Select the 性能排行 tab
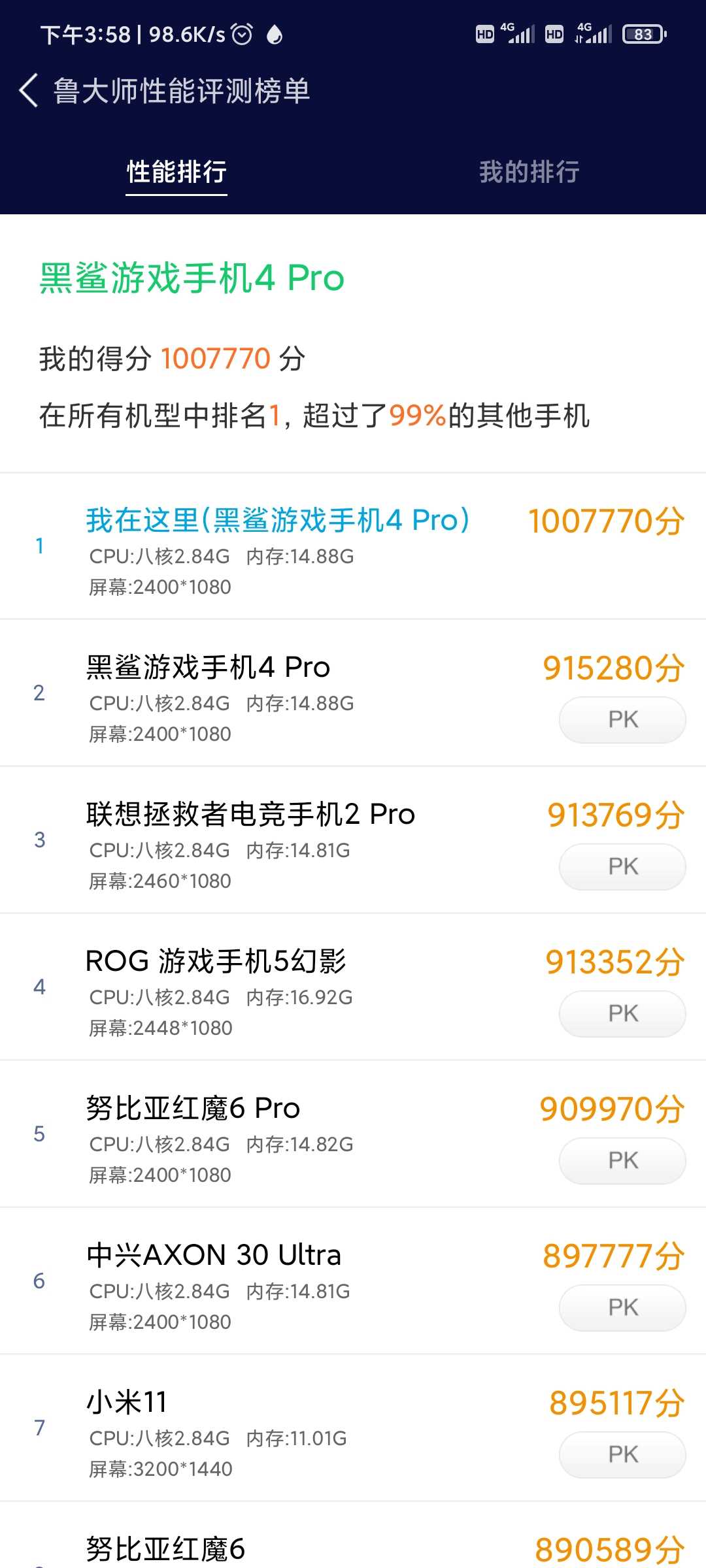706x1568 pixels. (x=176, y=172)
